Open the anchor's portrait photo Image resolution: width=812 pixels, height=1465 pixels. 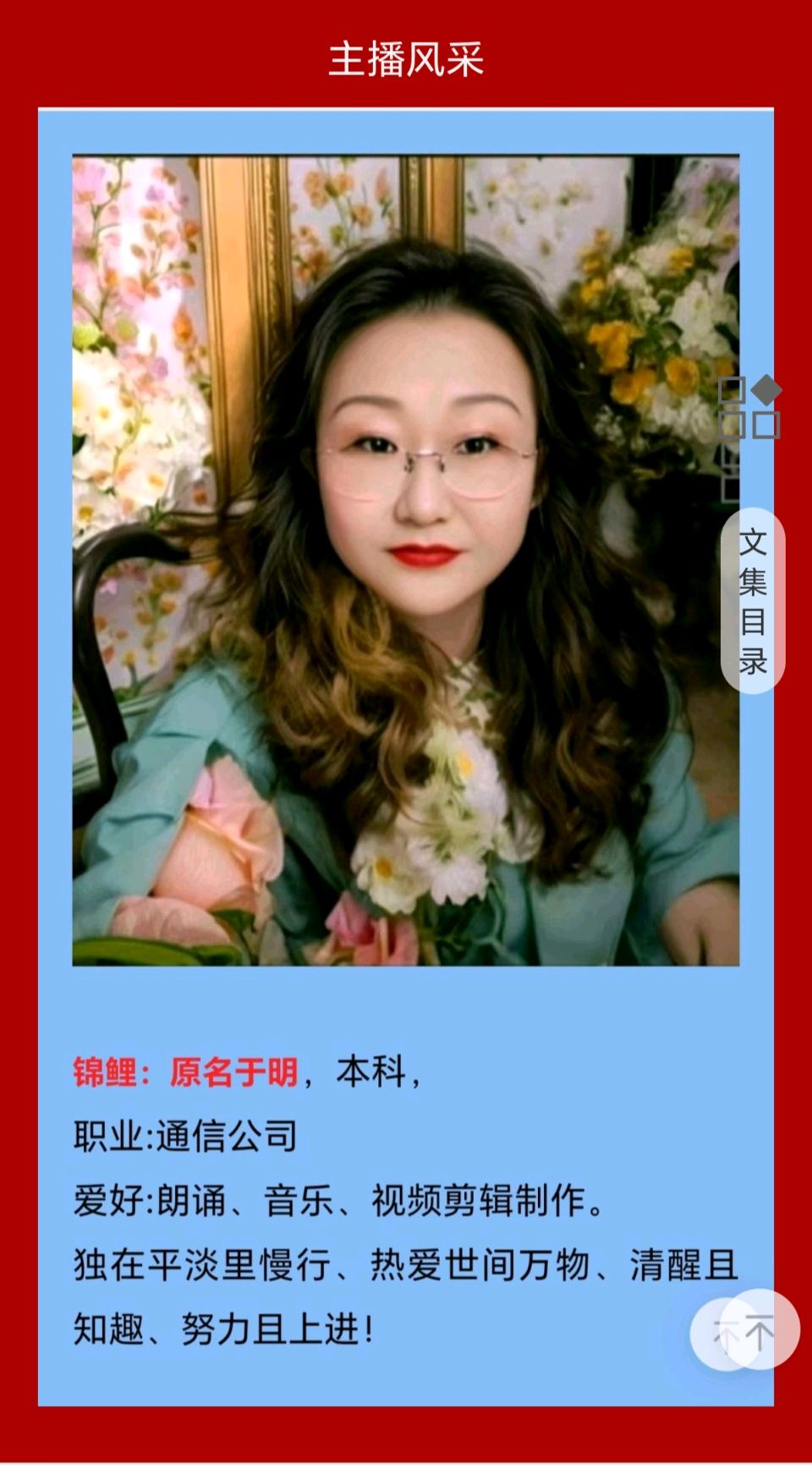[406, 560]
